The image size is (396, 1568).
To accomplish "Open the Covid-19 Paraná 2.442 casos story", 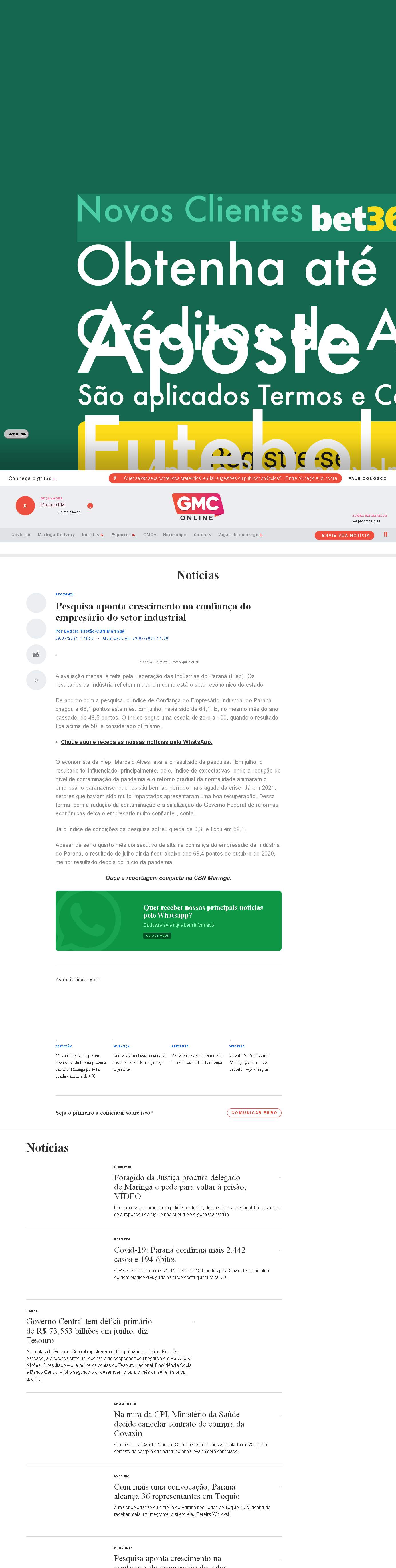I will pyautogui.click(x=179, y=1254).
